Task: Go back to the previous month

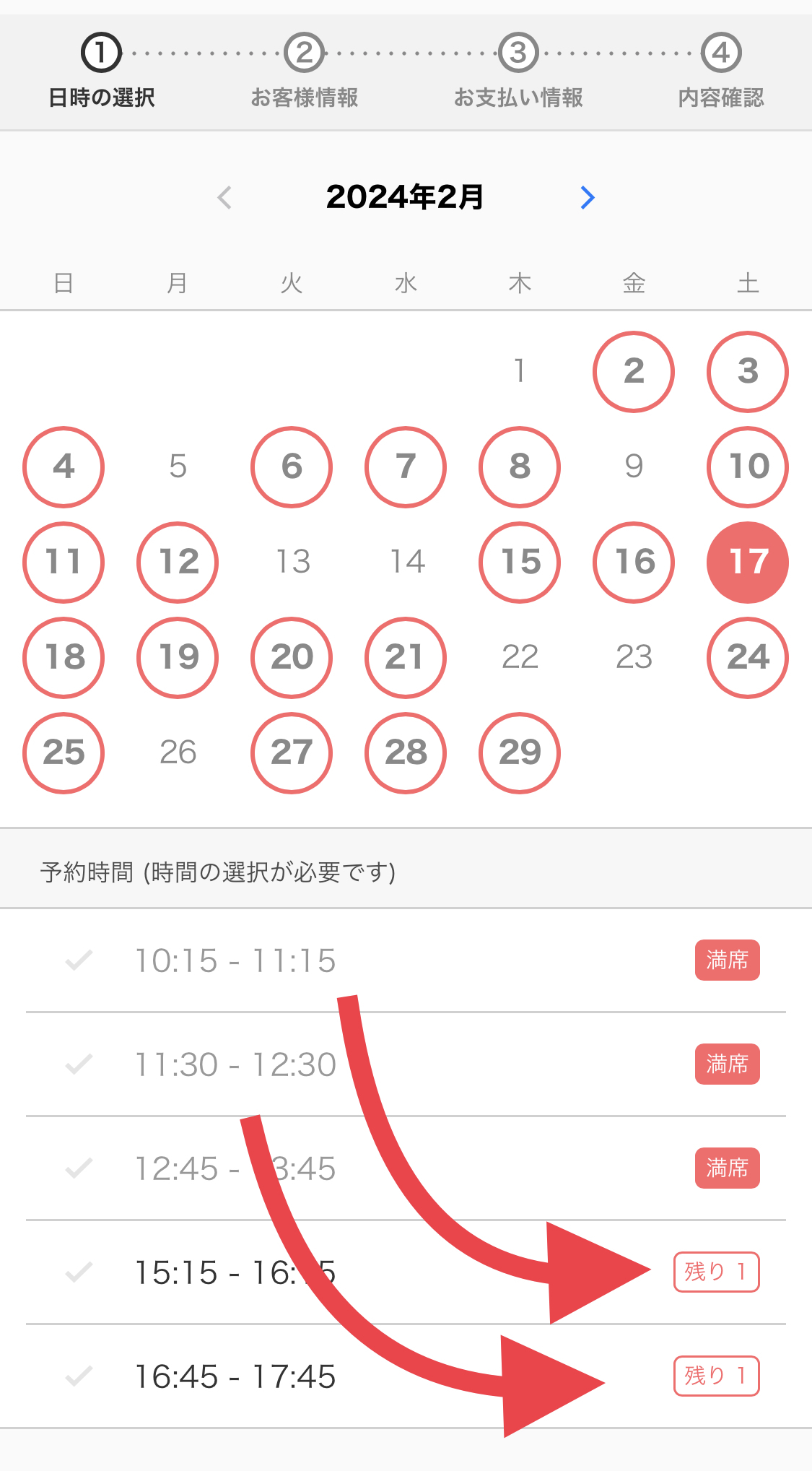Action: [224, 197]
